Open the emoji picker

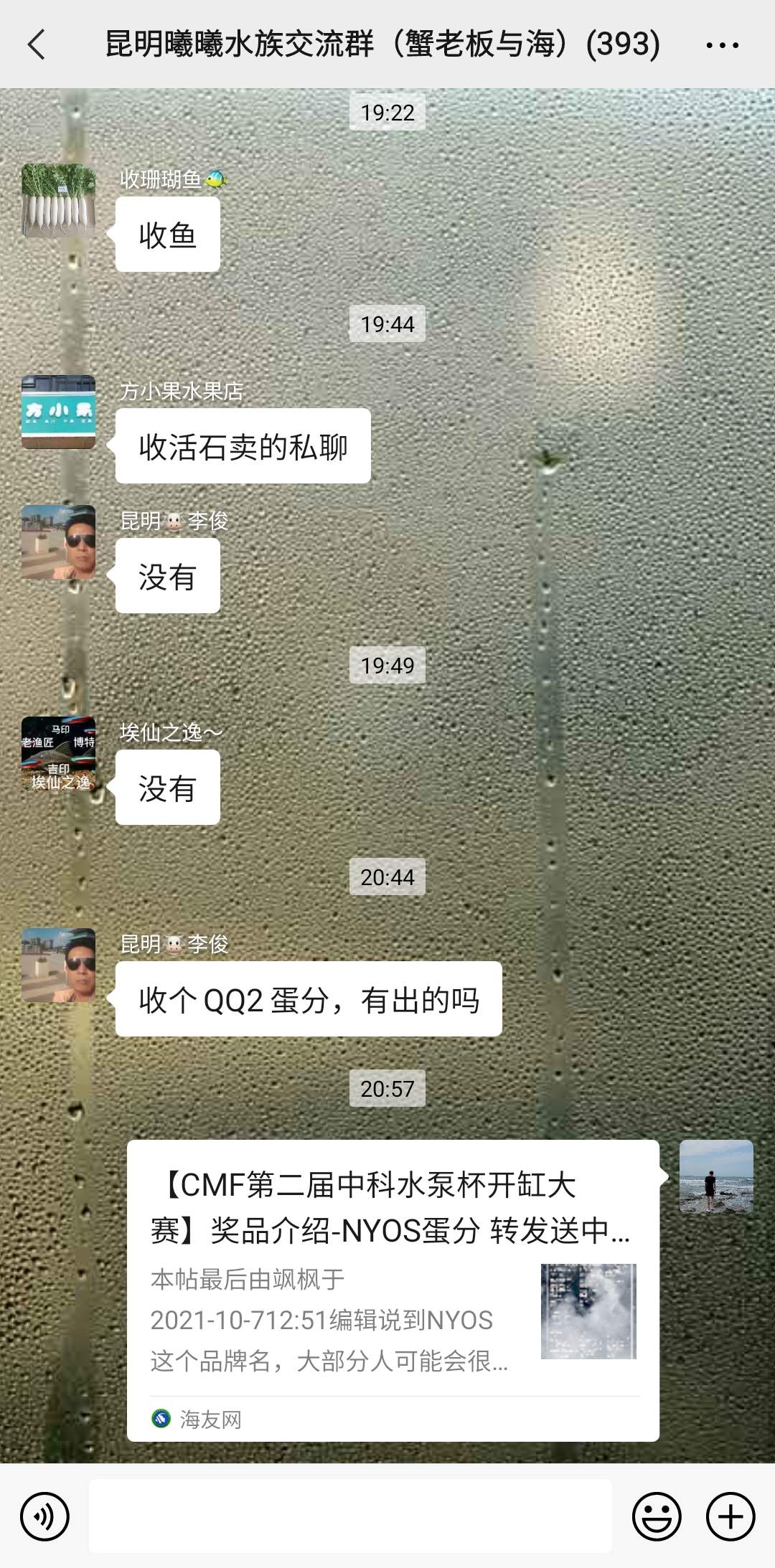[656, 1516]
